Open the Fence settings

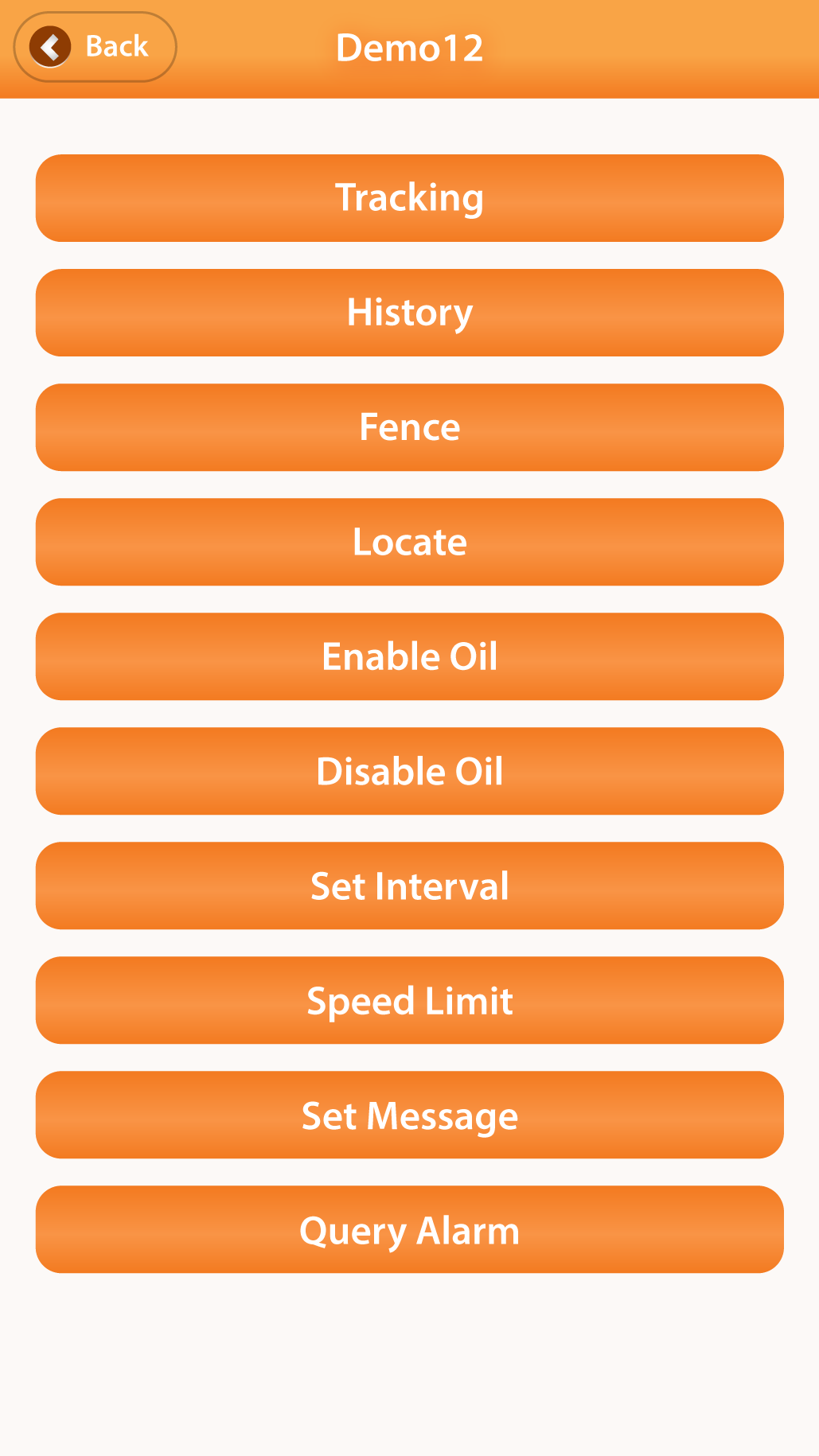pyautogui.click(x=410, y=427)
